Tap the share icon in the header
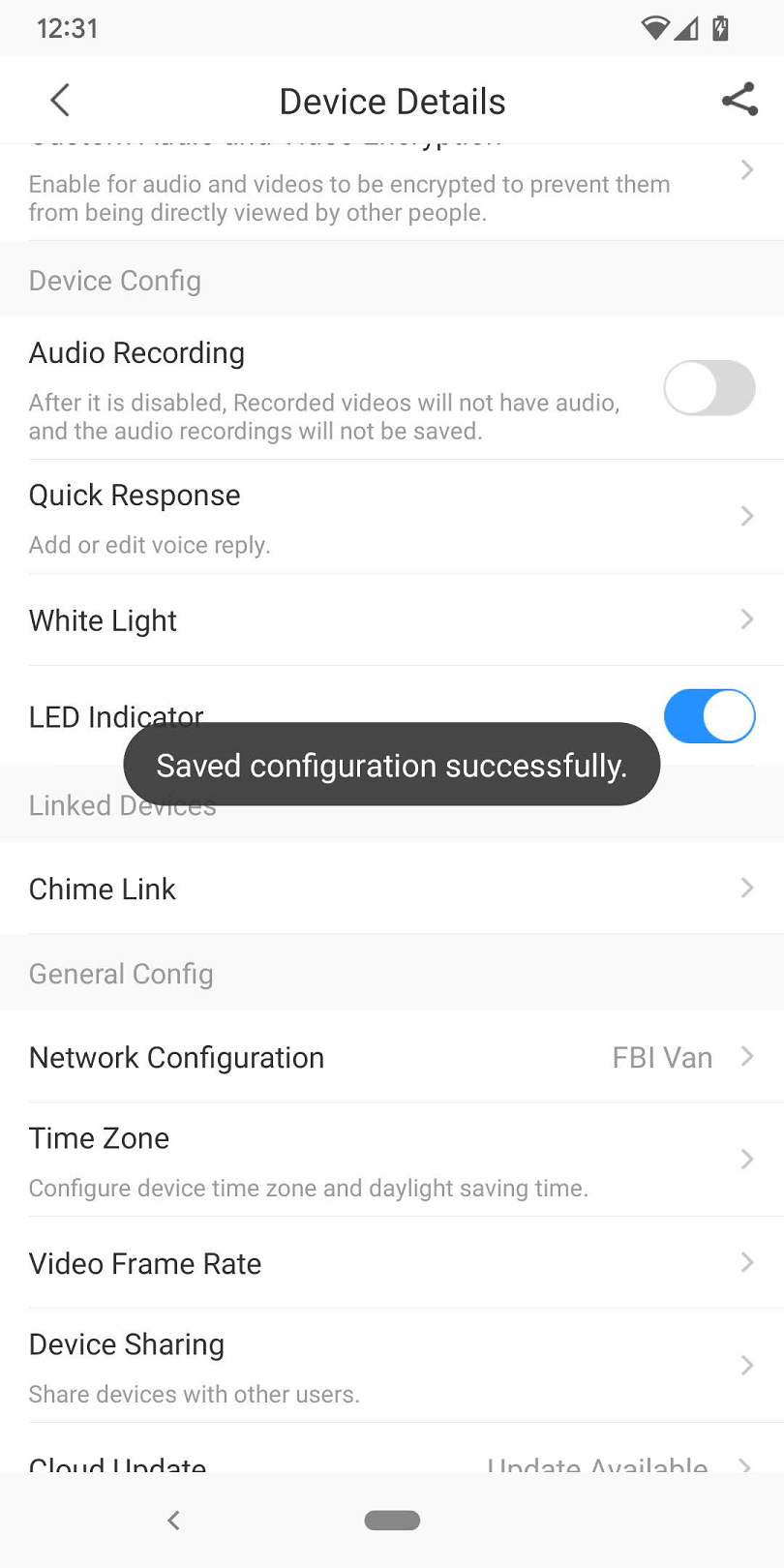 [739, 100]
